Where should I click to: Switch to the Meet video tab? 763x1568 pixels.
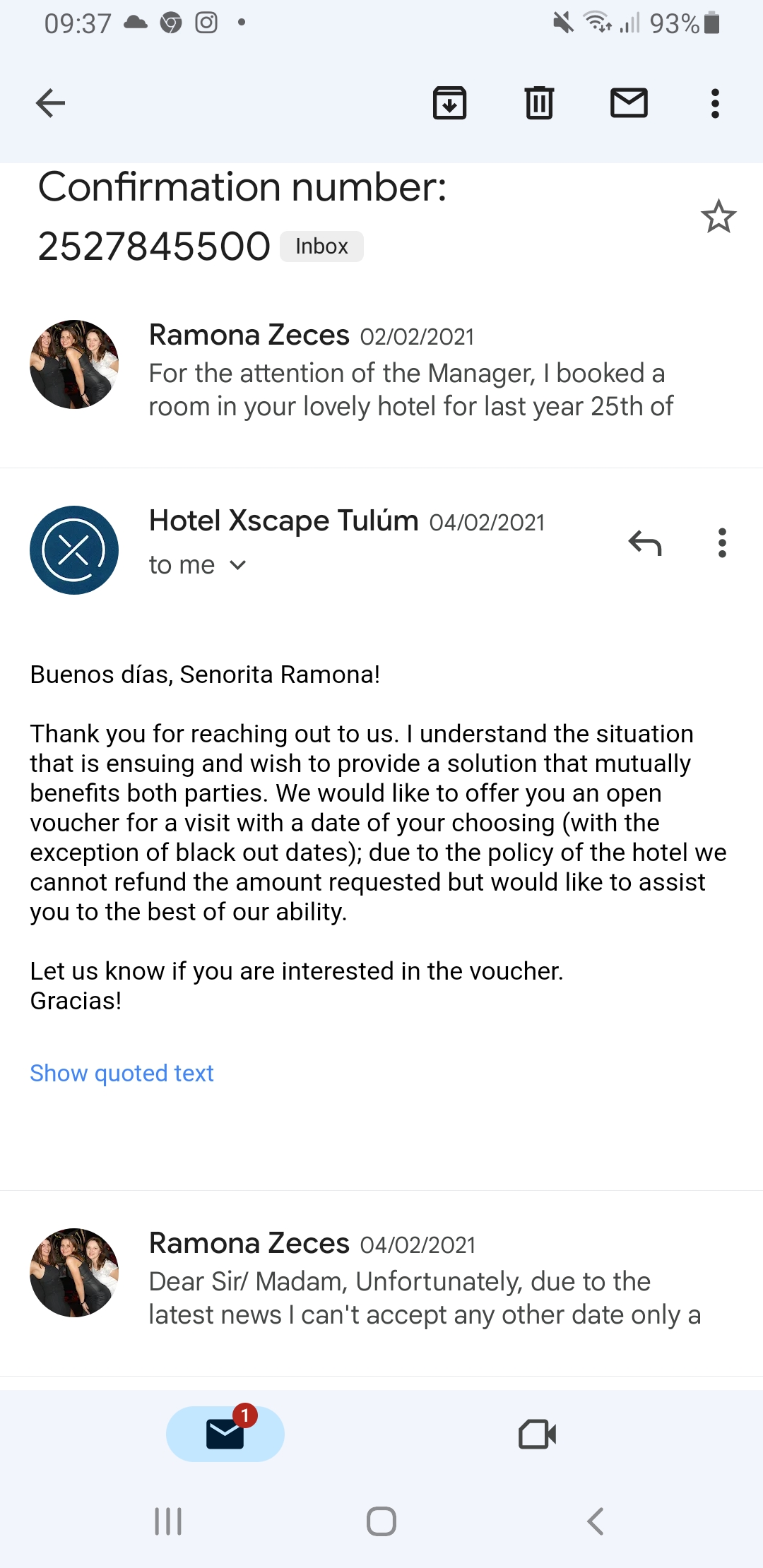537,1434
